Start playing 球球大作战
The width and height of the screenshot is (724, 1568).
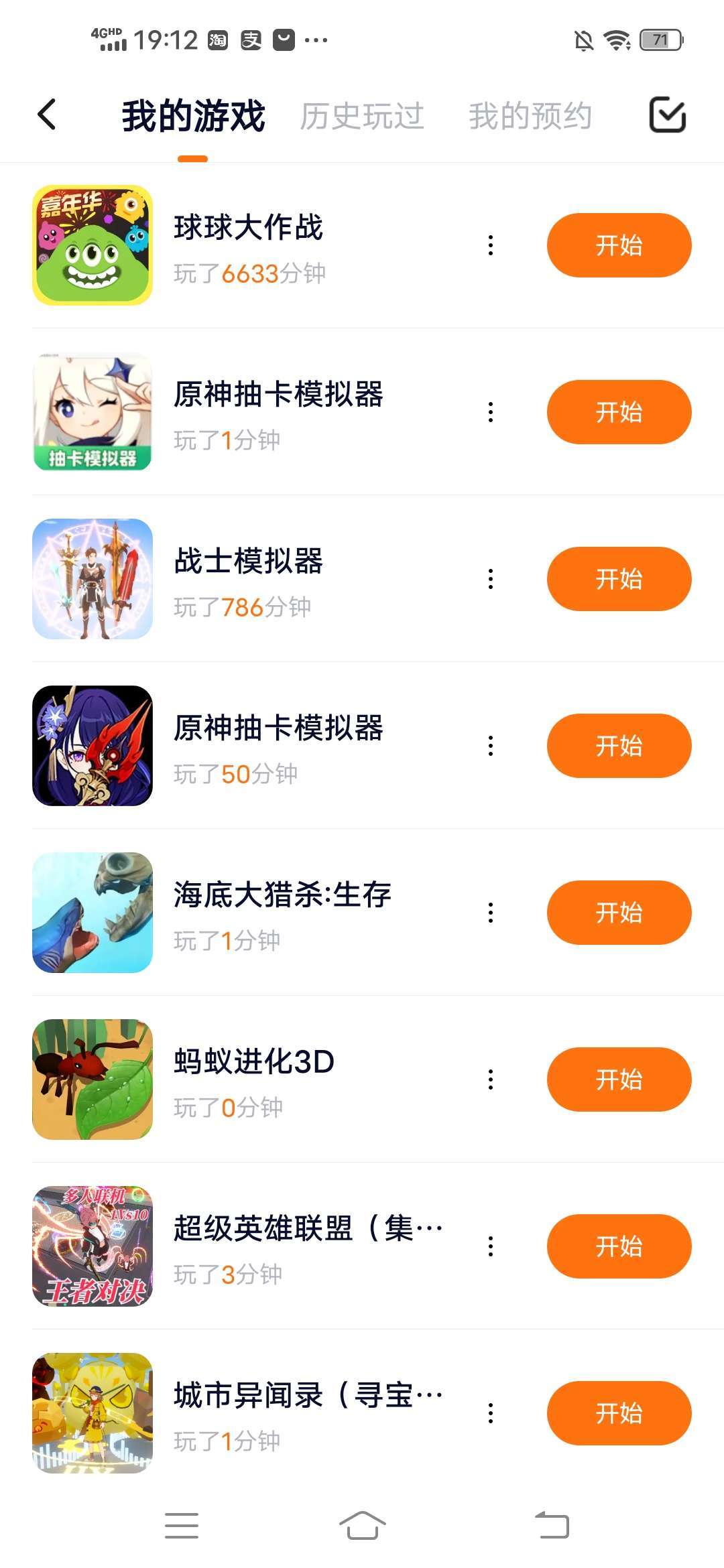pos(619,245)
